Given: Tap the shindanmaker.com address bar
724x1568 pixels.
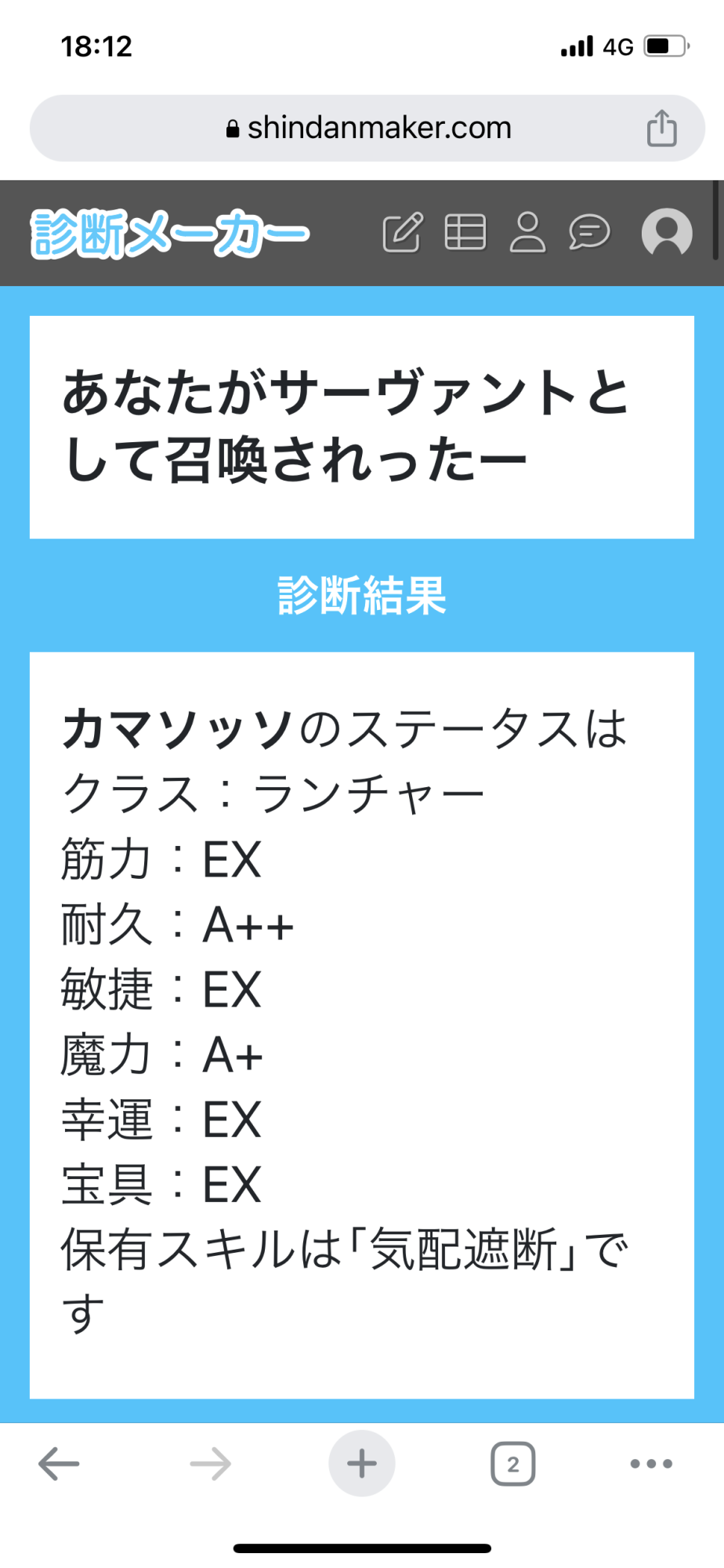Looking at the screenshot, I should 367,128.
